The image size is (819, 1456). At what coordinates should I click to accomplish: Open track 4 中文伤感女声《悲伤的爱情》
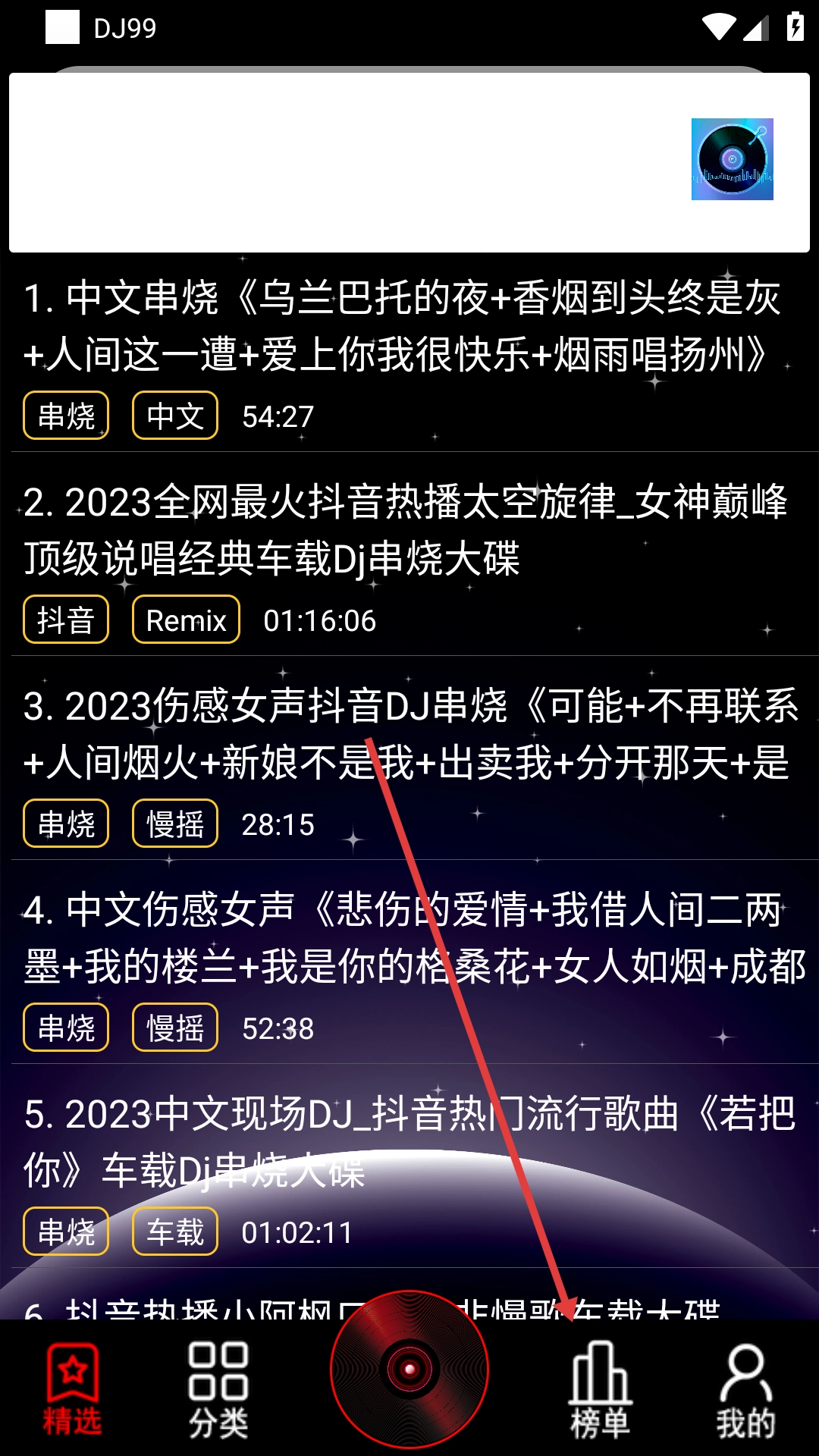click(402, 938)
